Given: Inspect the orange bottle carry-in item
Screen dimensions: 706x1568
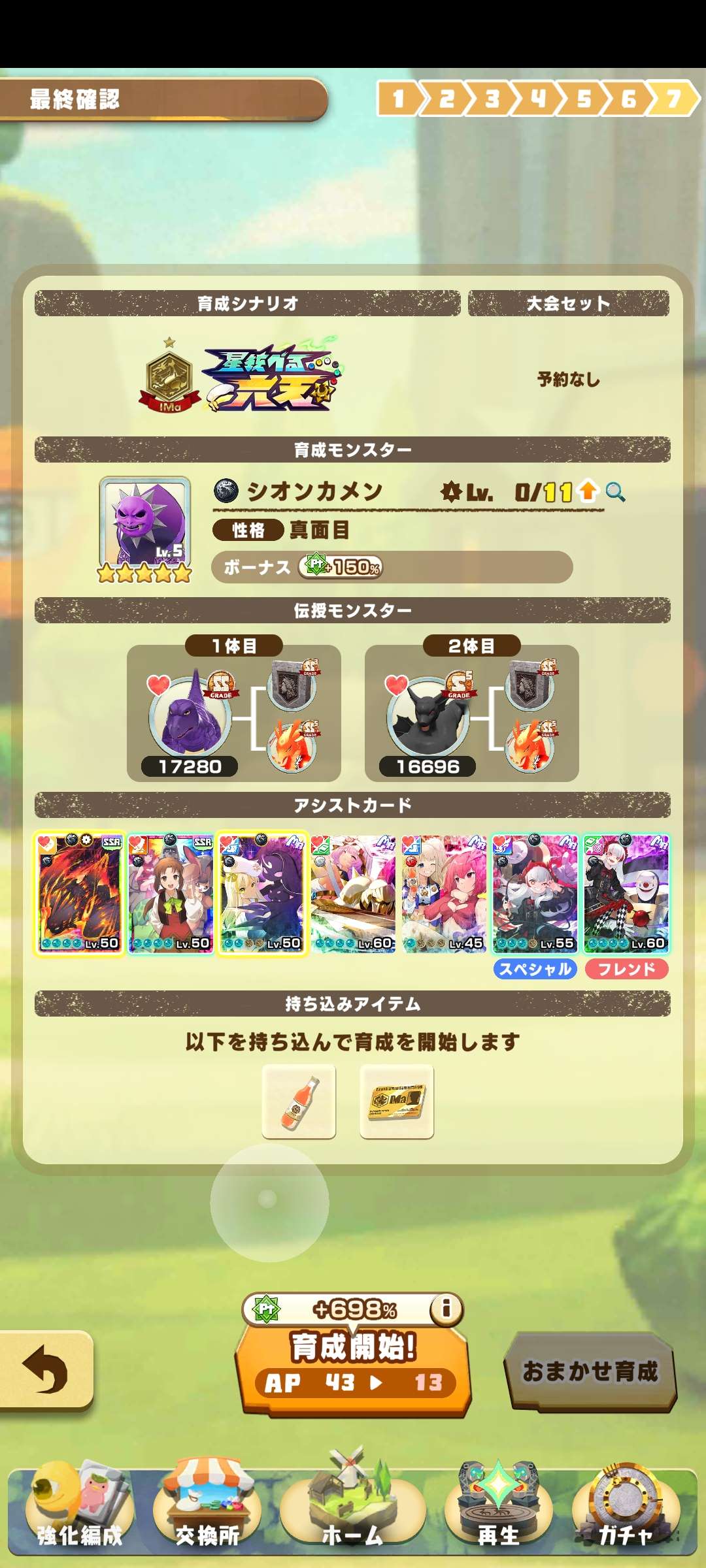Looking at the screenshot, I should click(299, 1102).
